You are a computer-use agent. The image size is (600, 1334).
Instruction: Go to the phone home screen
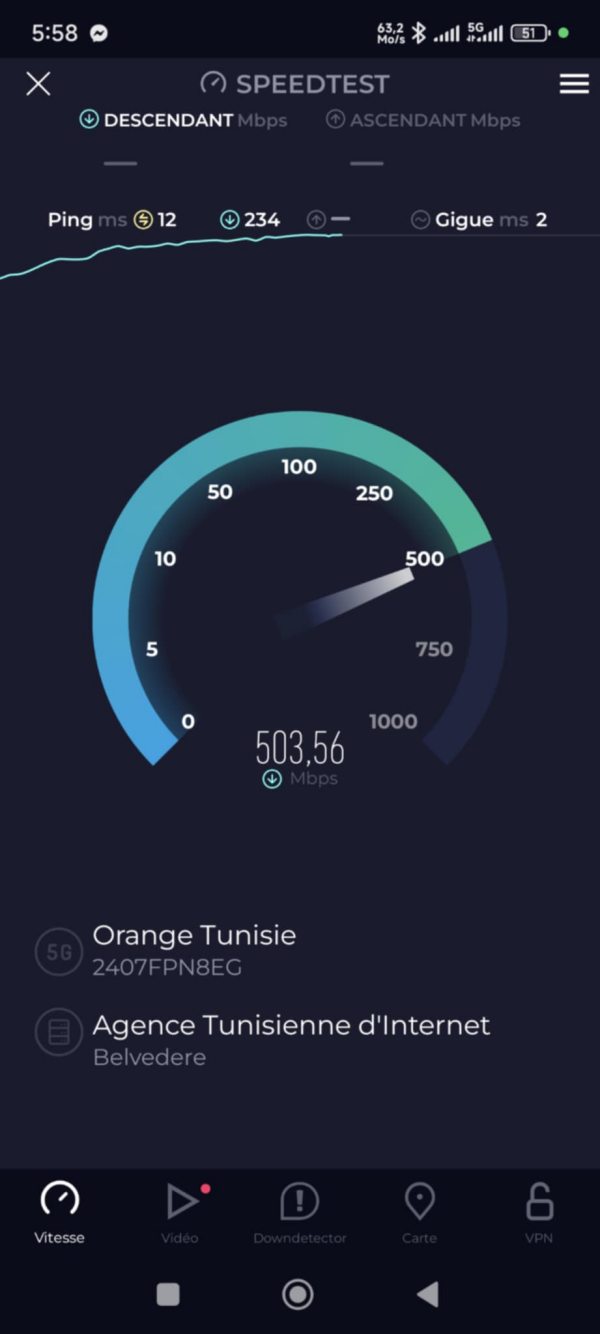click(298, 1294)
